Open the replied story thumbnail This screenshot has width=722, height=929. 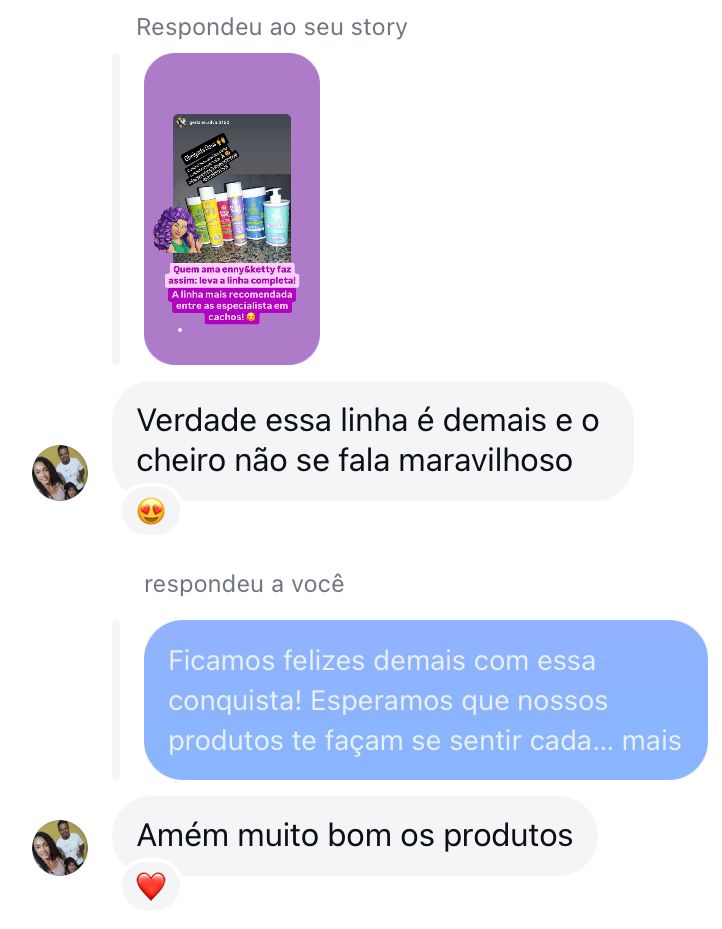click(232, 209)
